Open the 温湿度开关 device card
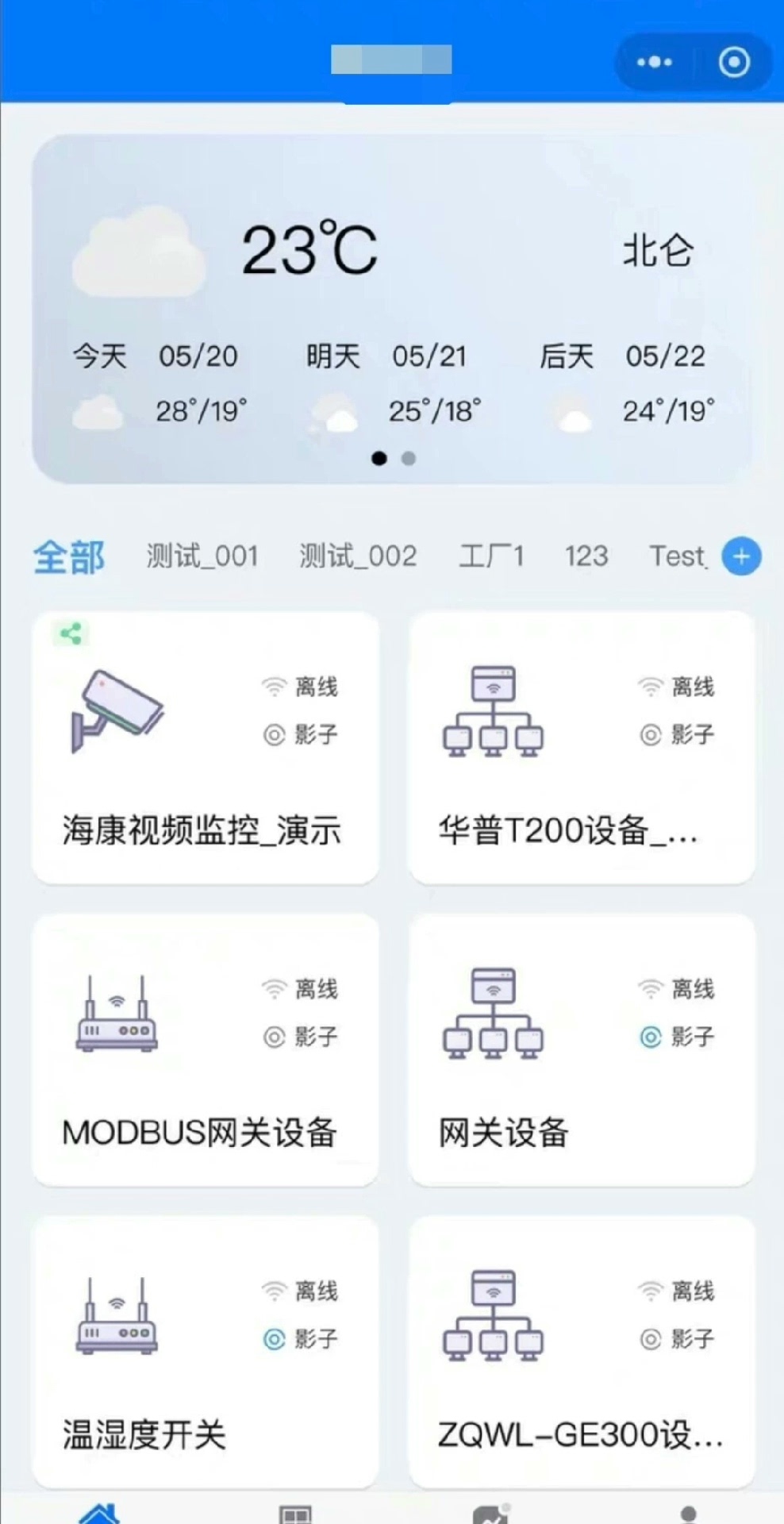This screenshot has height=1524, width=784. pyautogui.click(x=206, y=1352)
